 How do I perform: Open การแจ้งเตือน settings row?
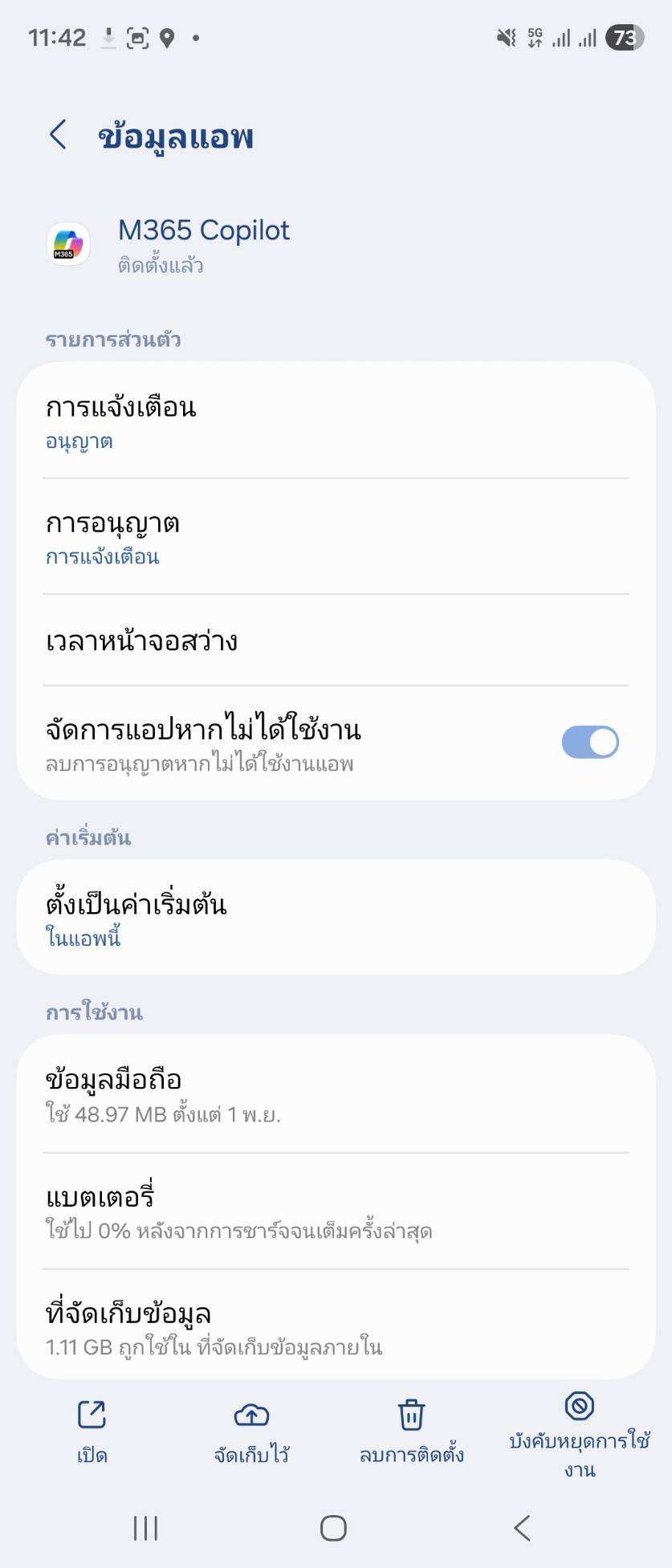[336, 421]
